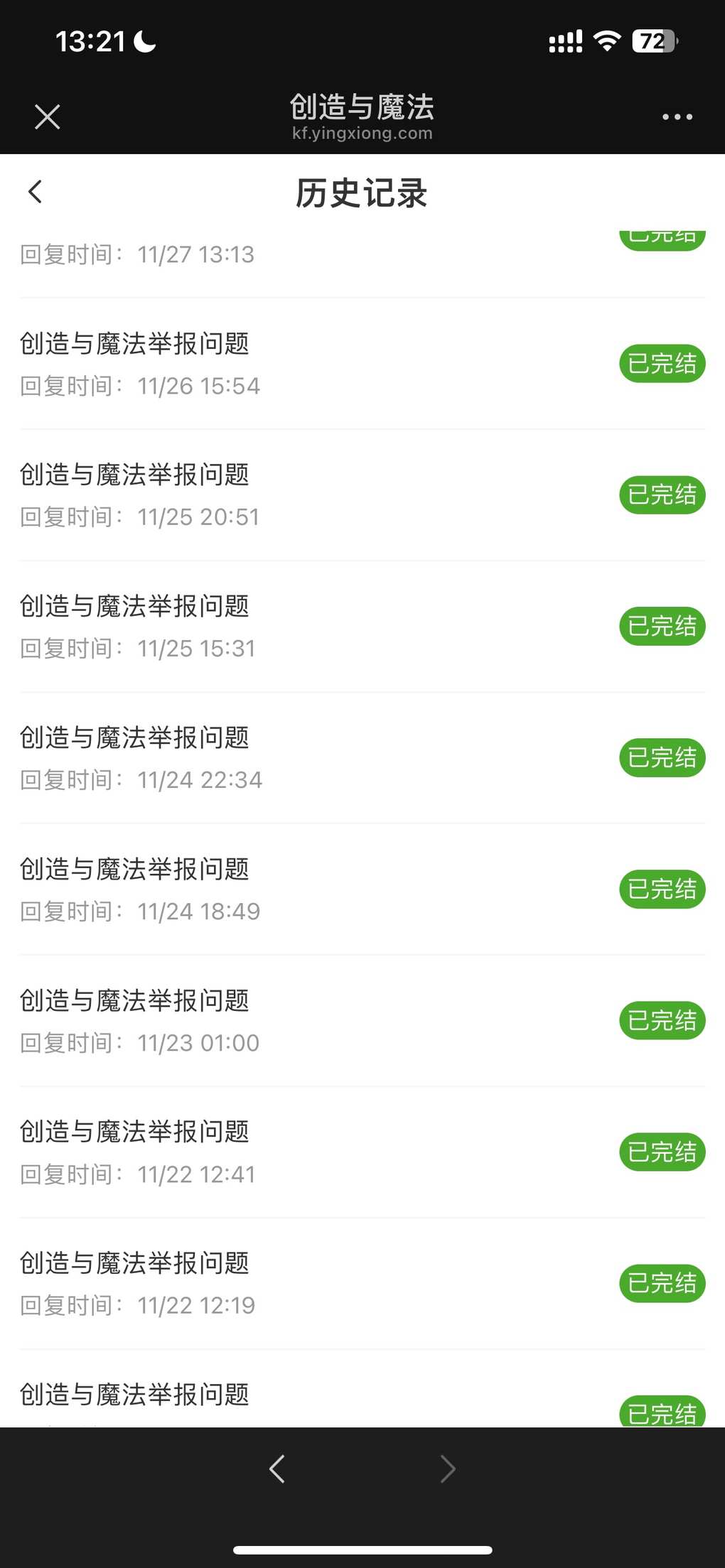Go back from 历史记录 page
This screenshot has height=1568, width=725.
[36, 192]
